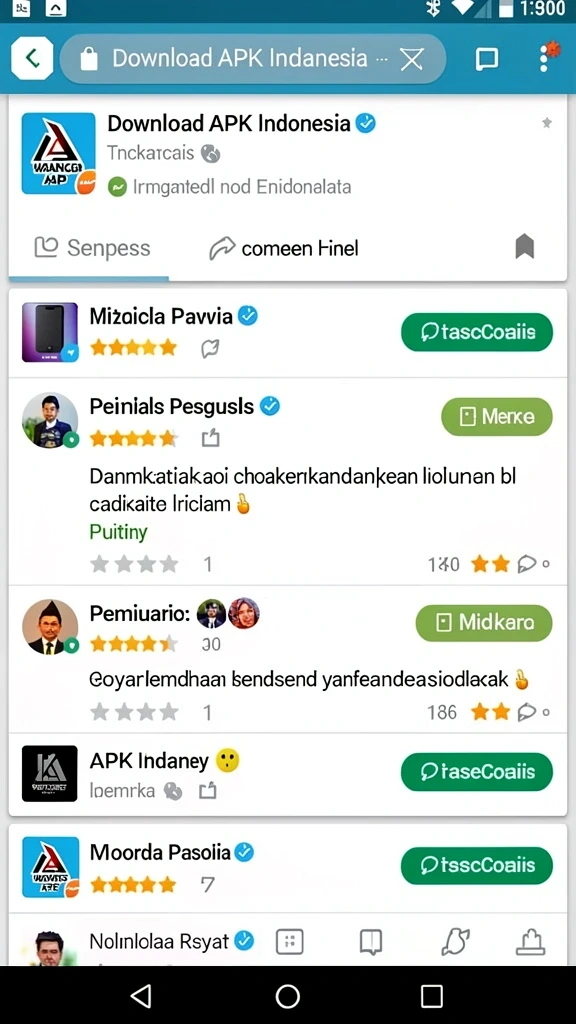Open the overflow menu in the top bar
Image resolution: width=576 pixels, height=1024 pixels.
point(547,57)
